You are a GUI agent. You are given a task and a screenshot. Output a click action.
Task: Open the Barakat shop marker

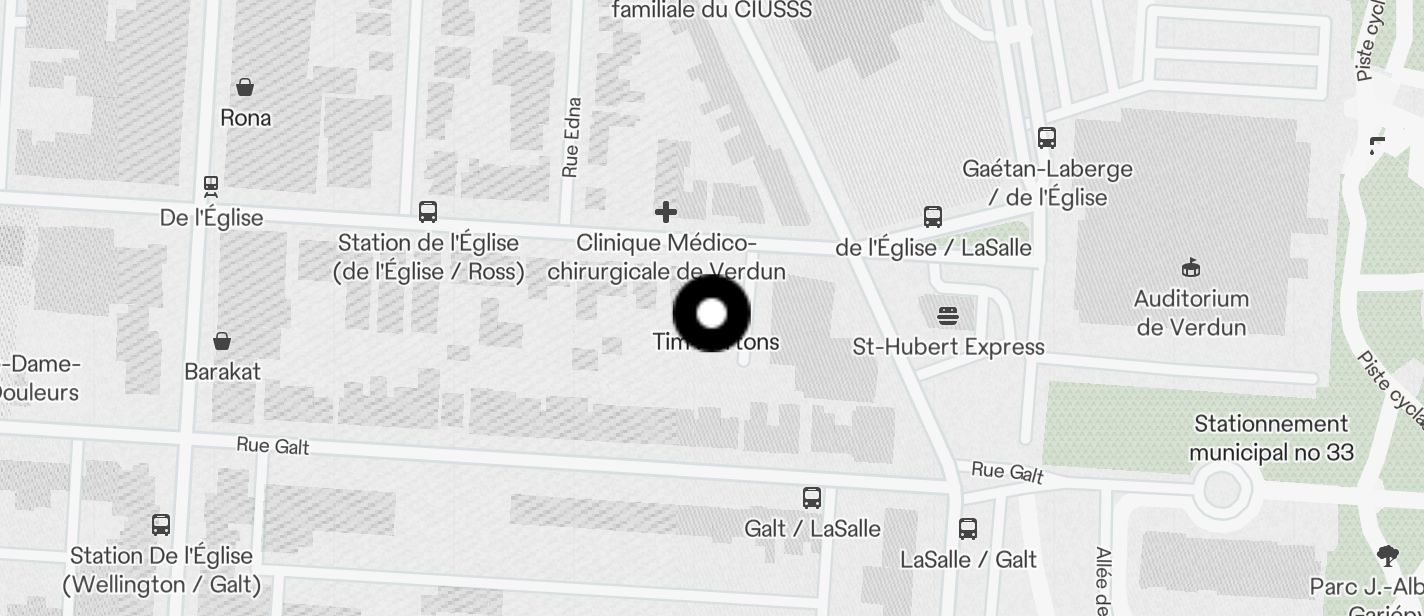(x=222, y=342)
